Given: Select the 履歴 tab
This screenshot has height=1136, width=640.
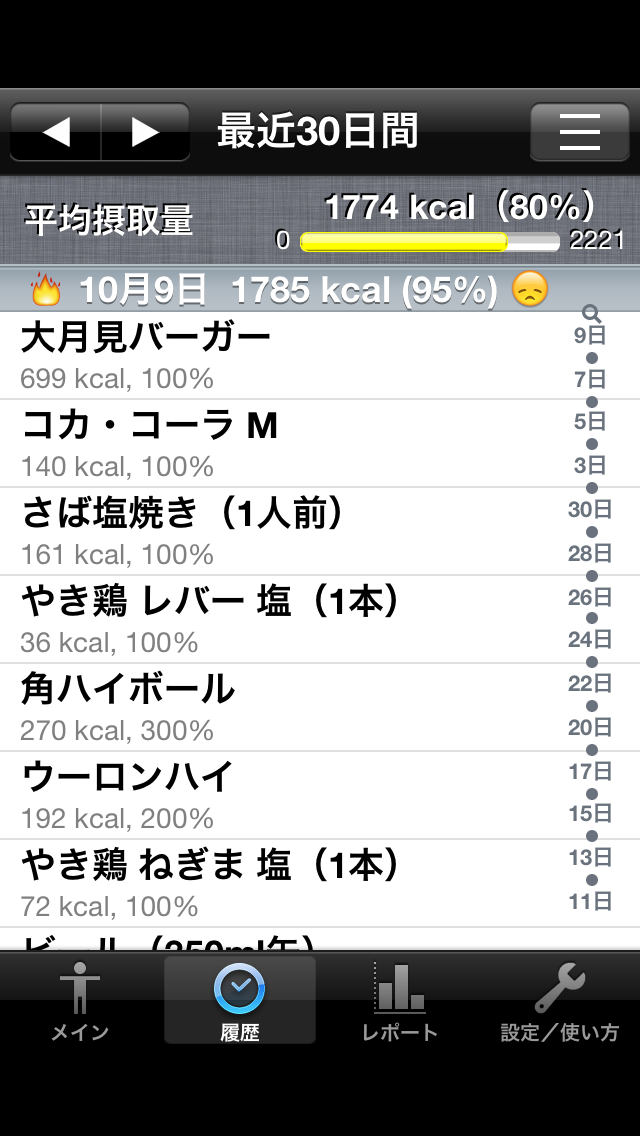Looking at the screenshot, I should click(240, 1001).
